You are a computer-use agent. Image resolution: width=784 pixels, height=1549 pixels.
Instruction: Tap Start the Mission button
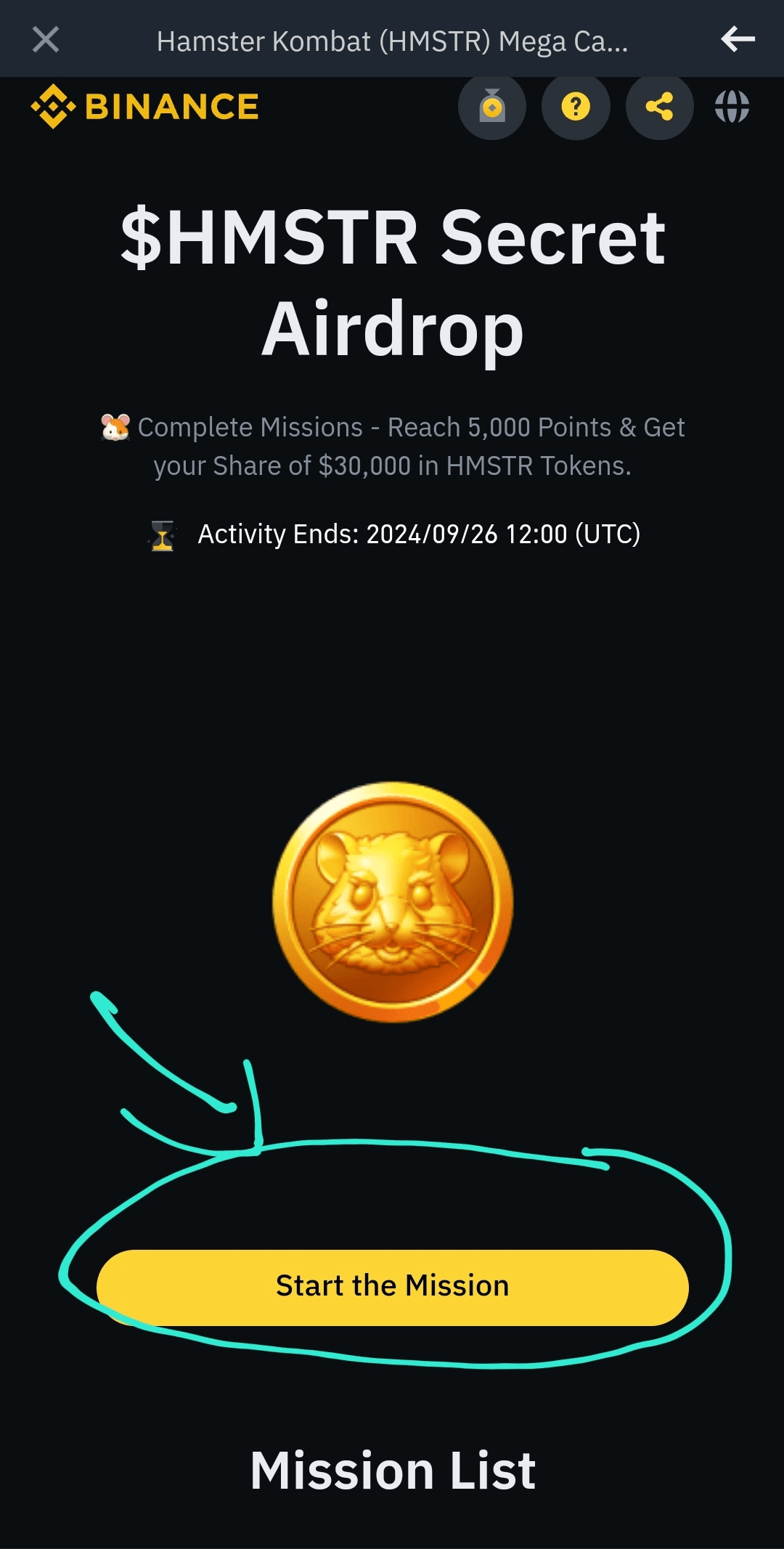(392, 1287)
